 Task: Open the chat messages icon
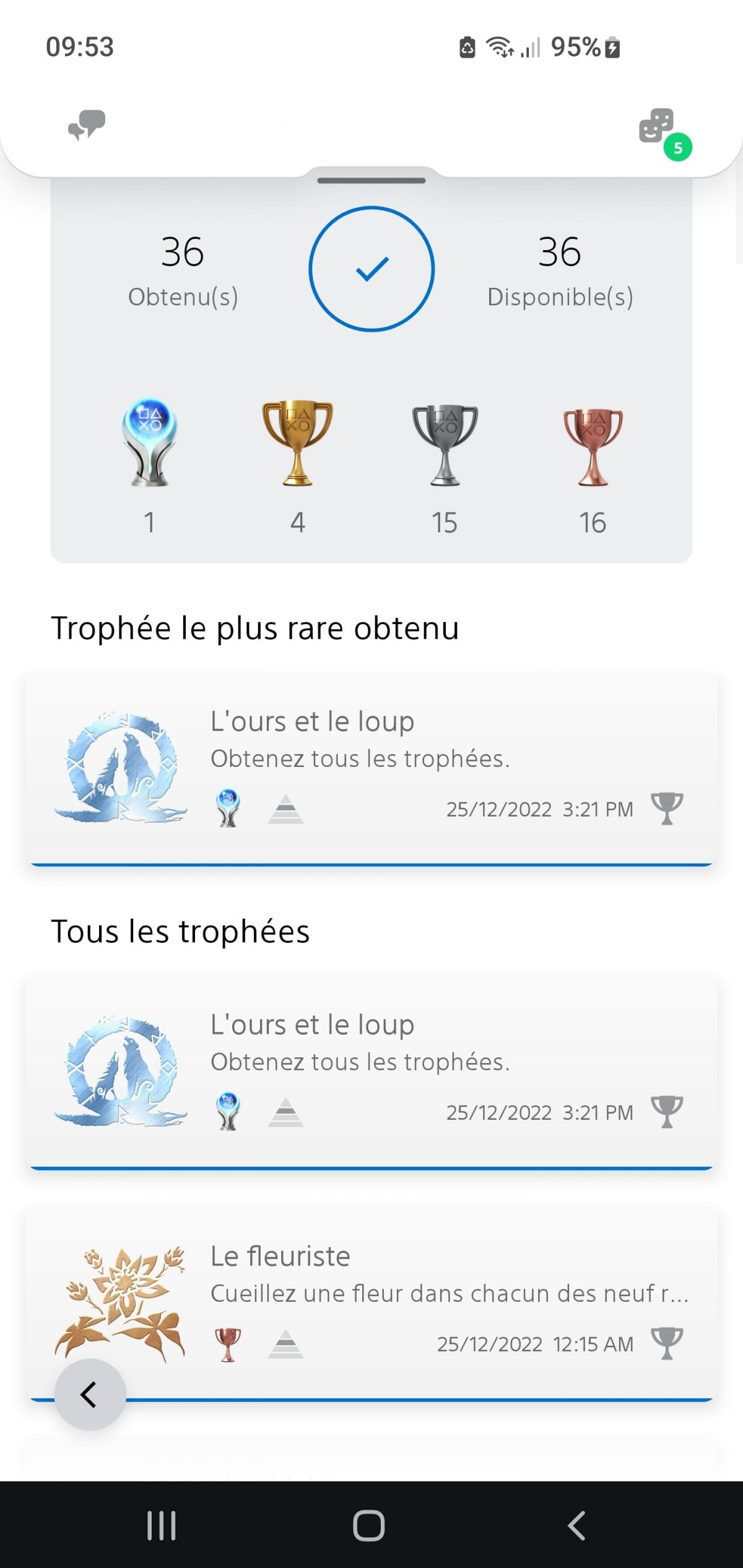(87, 126)
